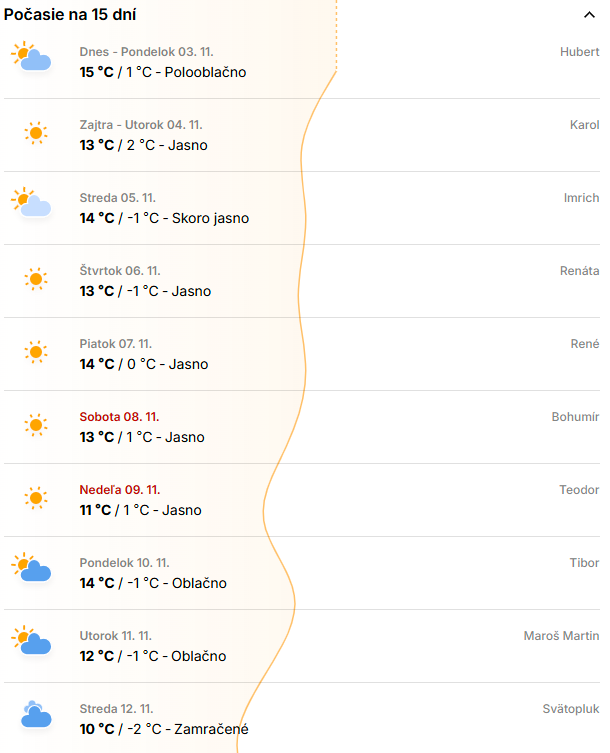This screenshot has width=610, height=753.
Task: Tap the Nedeľa 09. 11. forecast row
Action: 300,500
